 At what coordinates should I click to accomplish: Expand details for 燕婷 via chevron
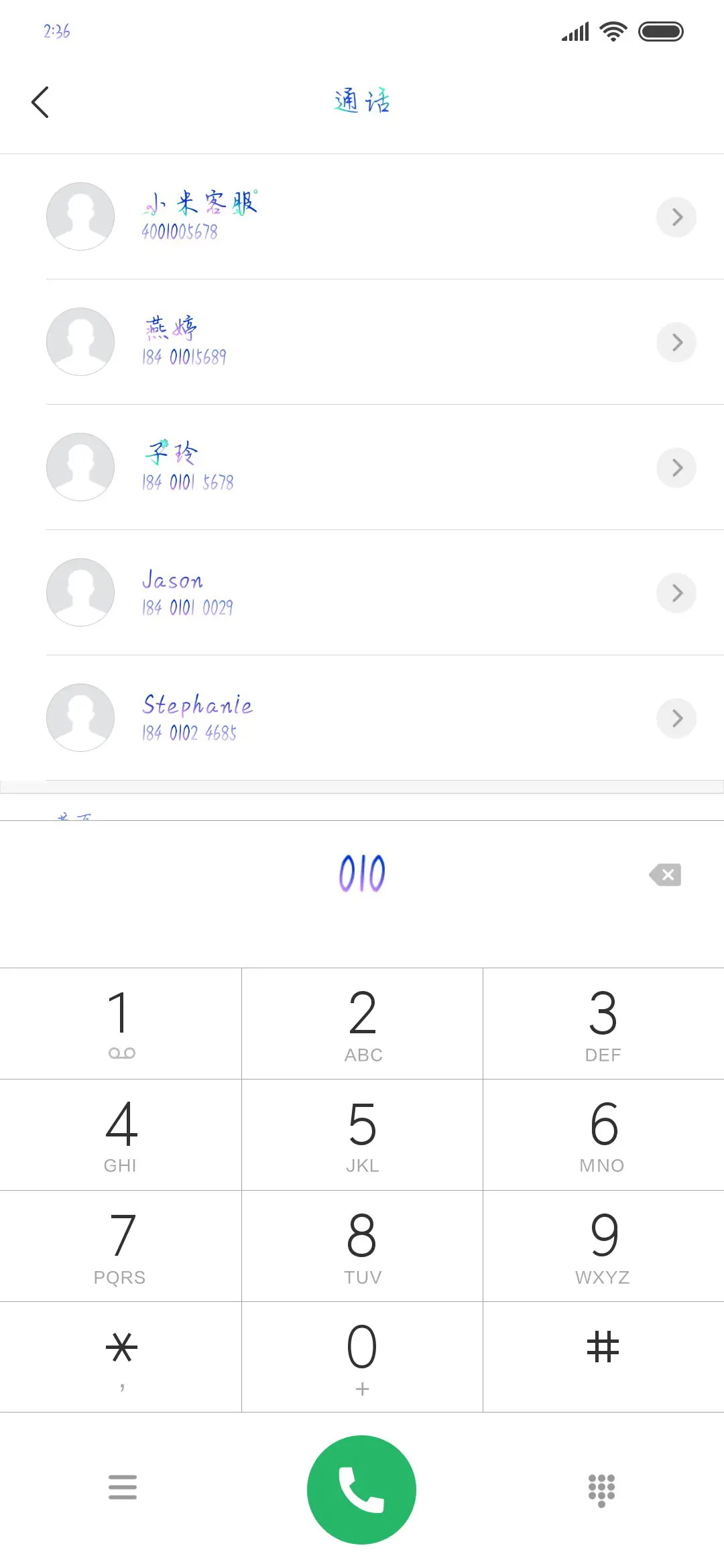point(676,342)
